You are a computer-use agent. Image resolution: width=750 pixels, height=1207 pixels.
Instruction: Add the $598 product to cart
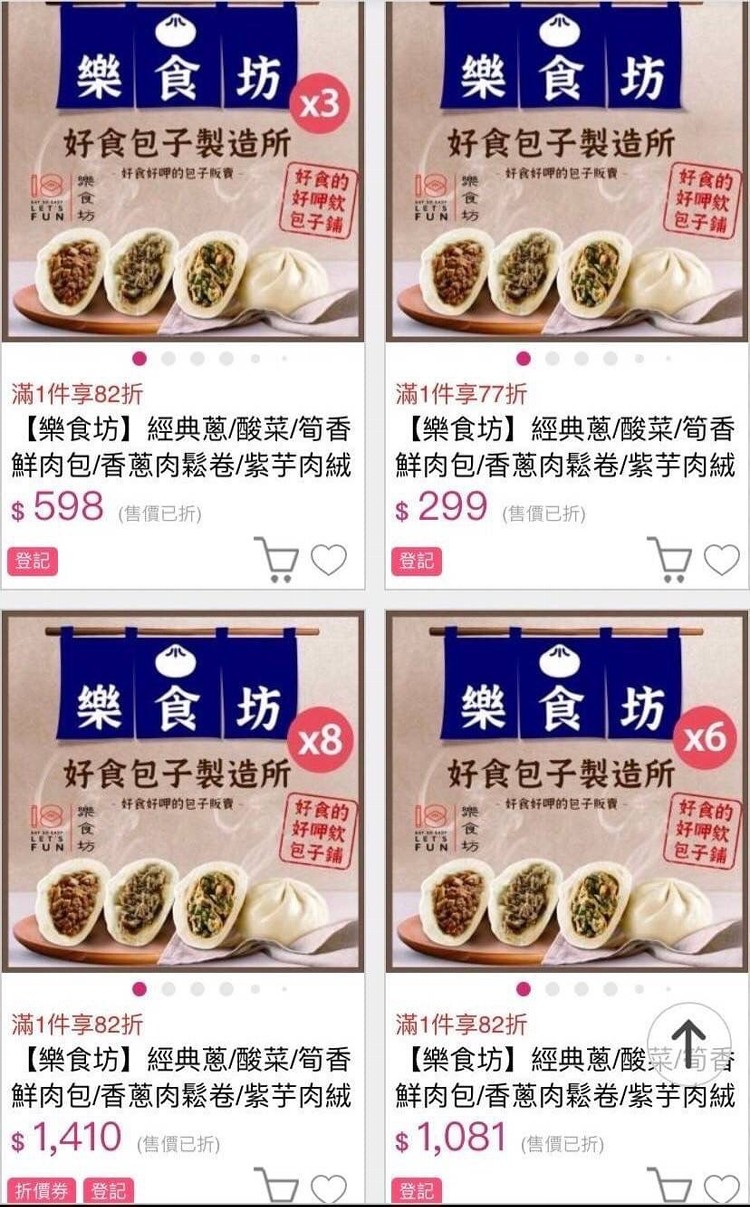point(276,559)
